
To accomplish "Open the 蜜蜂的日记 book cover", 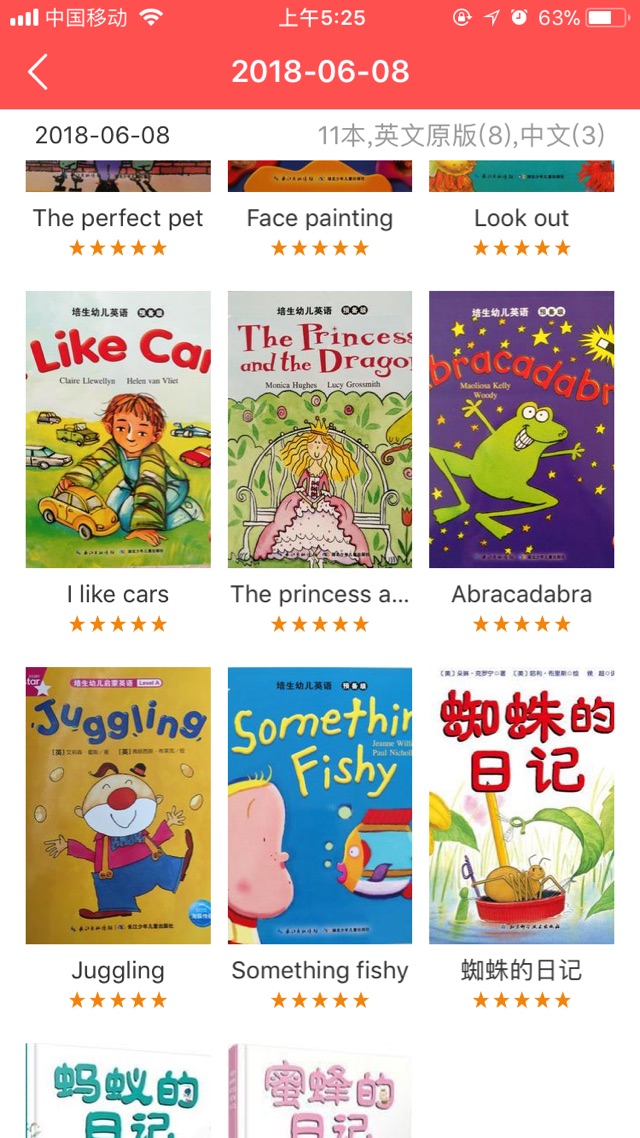I will coord(320,1092).
